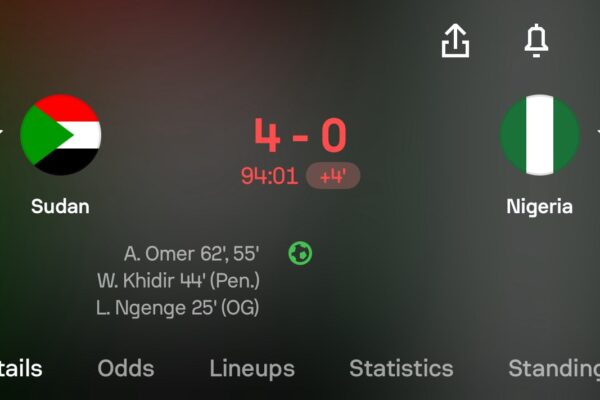Open the match notifications bell
Image resolution: width=600 pixels, height=400 pixels.
point(537,41)
